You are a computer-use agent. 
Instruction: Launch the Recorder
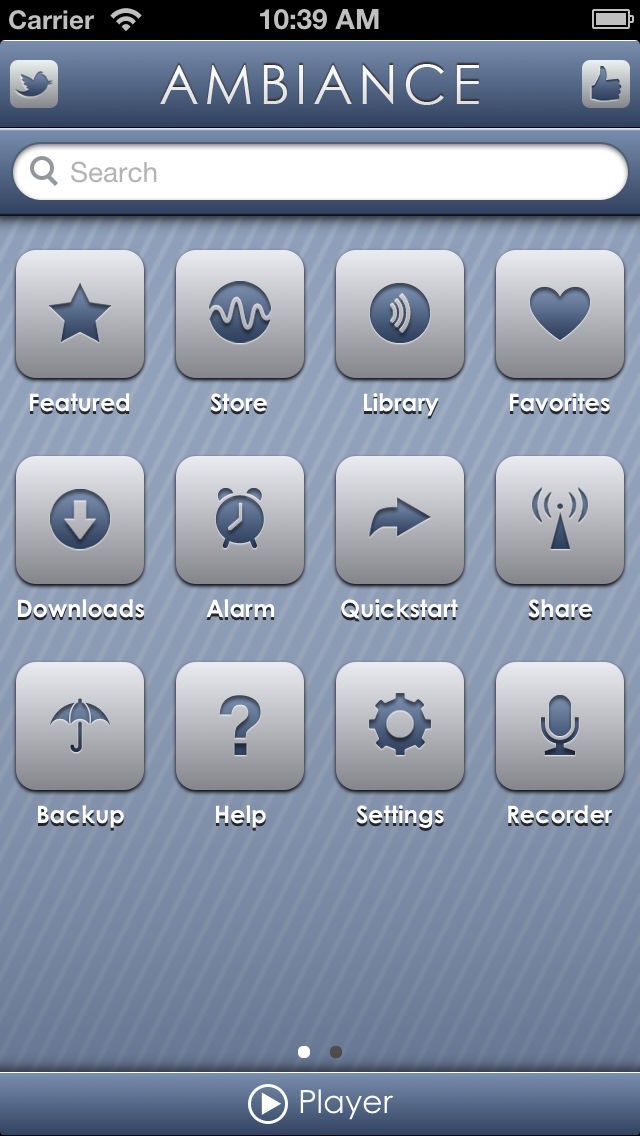pyautogui.click(x=560, y=726)
